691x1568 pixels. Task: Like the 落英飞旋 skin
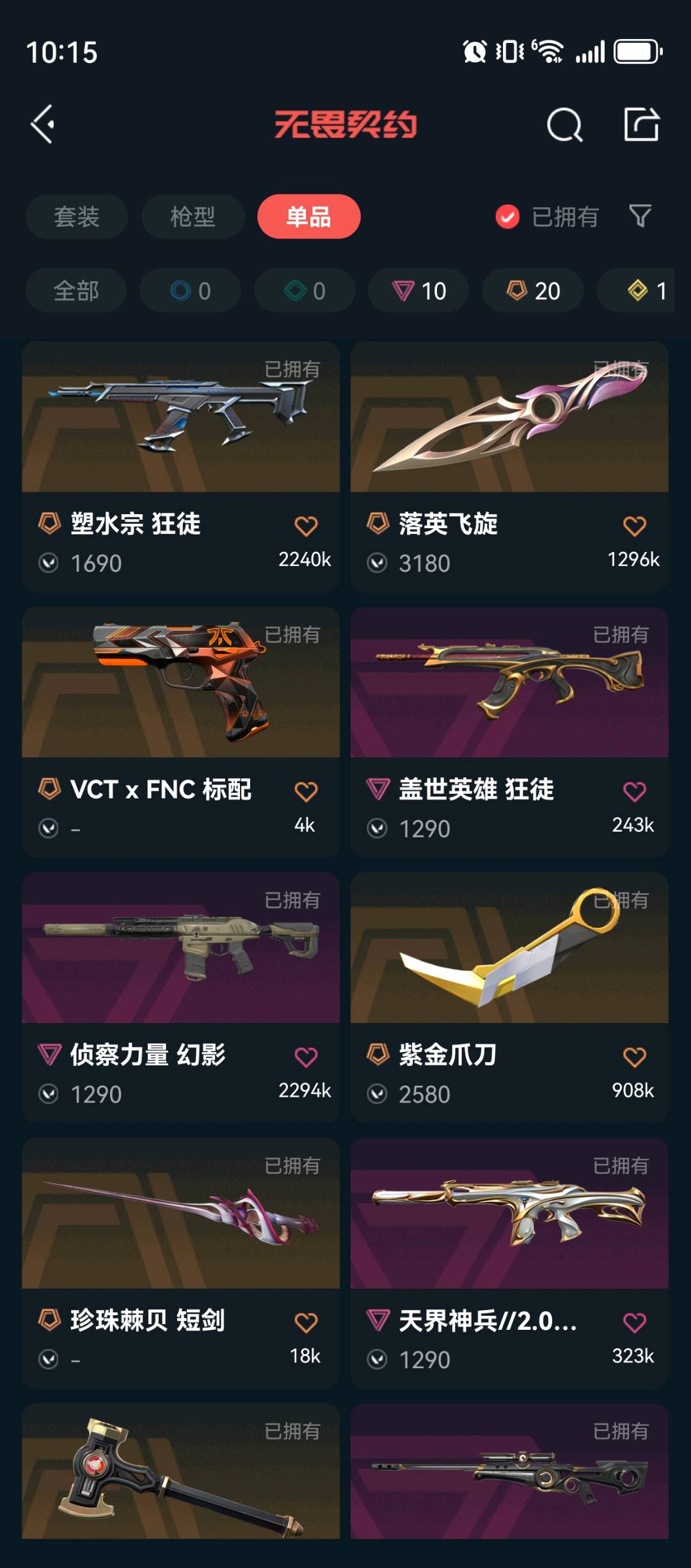coord(634,526)
